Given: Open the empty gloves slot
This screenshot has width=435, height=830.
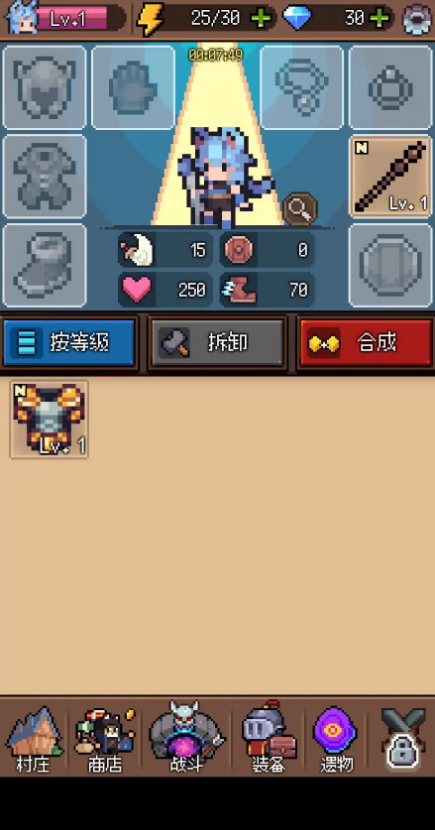Looking at the screenshot, I should tap(133, 87).
